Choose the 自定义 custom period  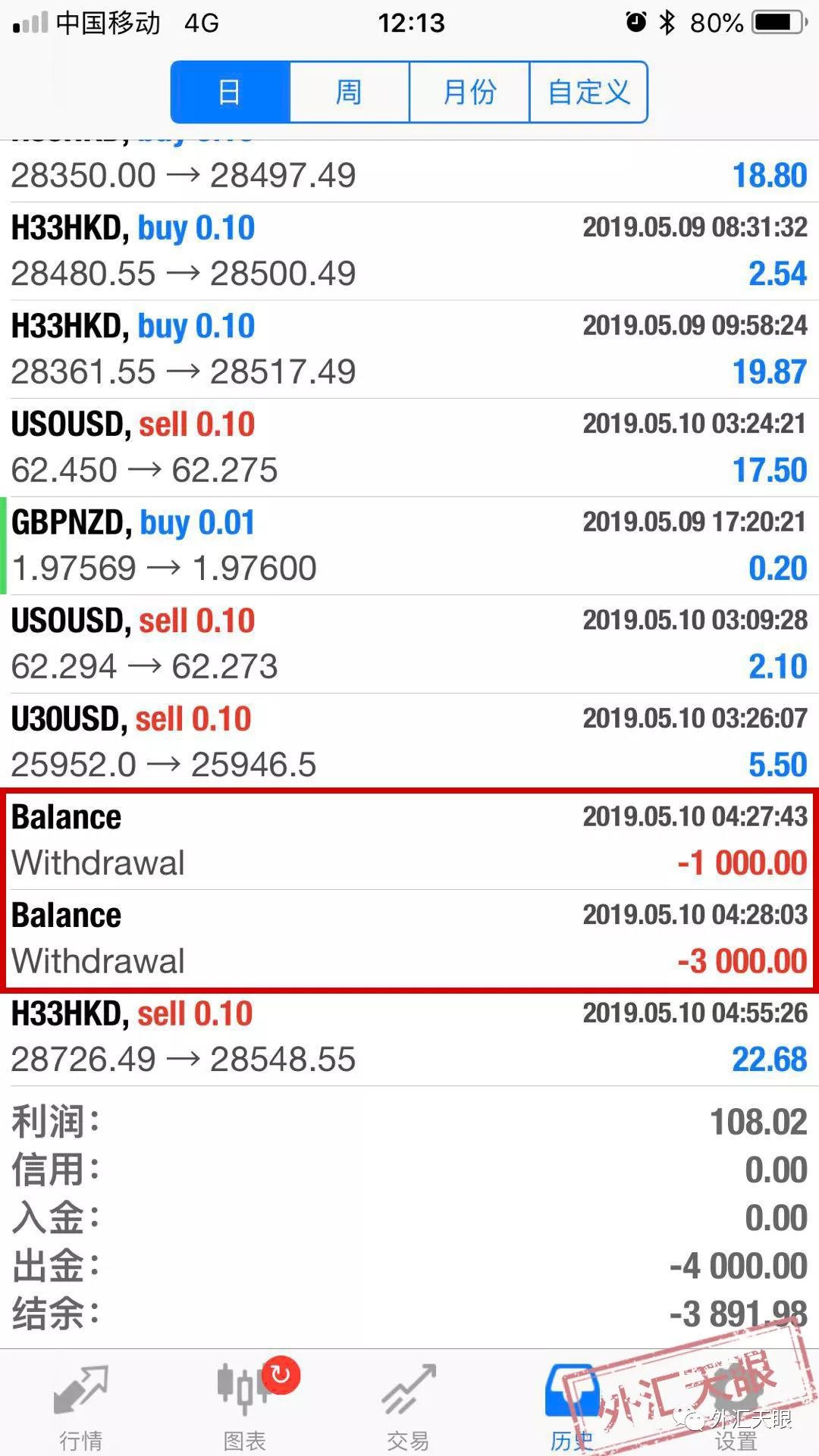pyautogui.click(x=588, y=92)
